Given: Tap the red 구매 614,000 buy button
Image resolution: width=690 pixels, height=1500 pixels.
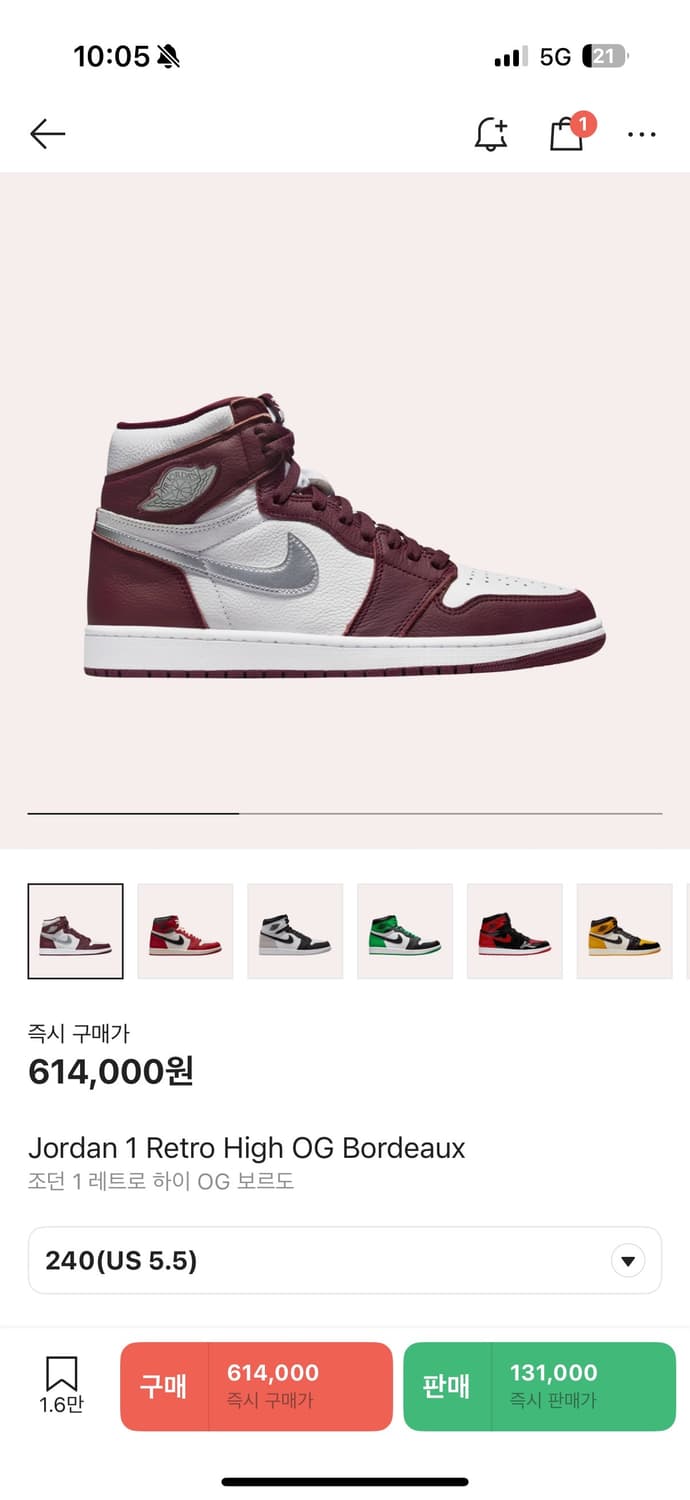Looking at the screenshot, I should [256, 1386].
